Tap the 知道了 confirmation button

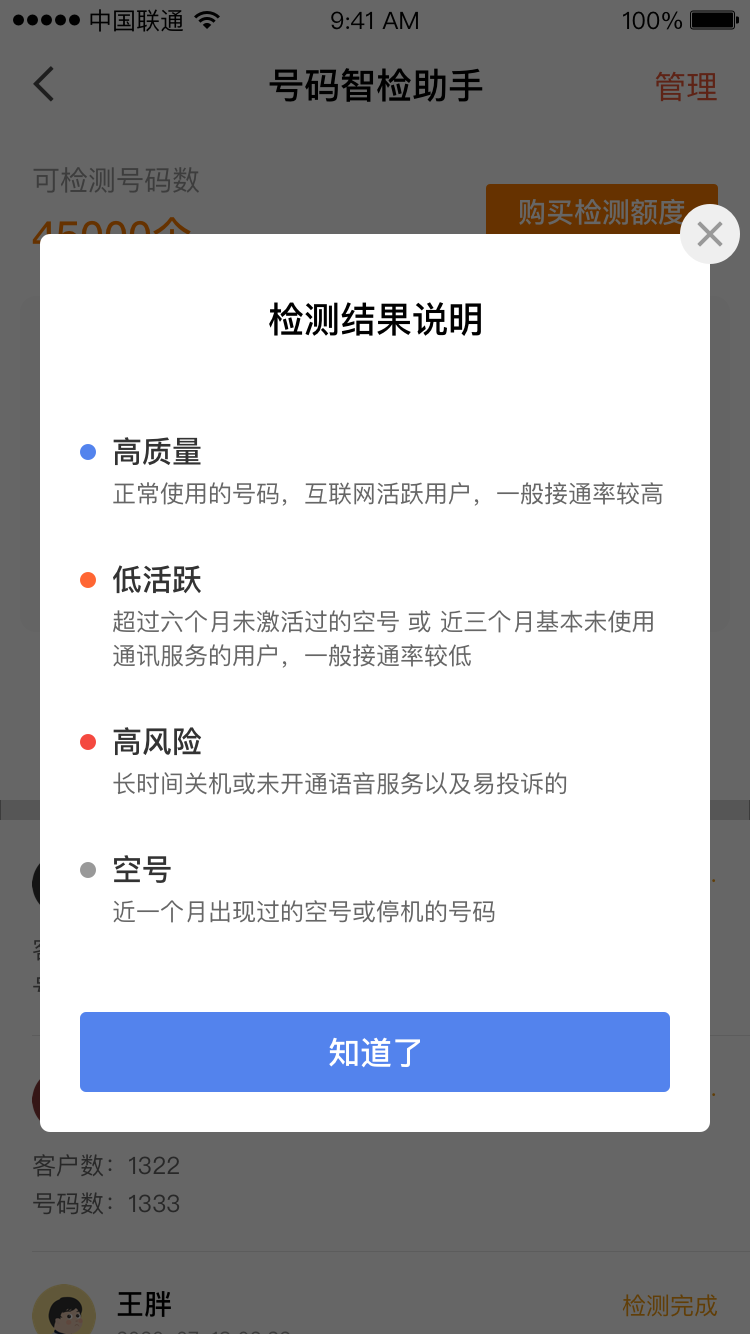click(375, 1052)
